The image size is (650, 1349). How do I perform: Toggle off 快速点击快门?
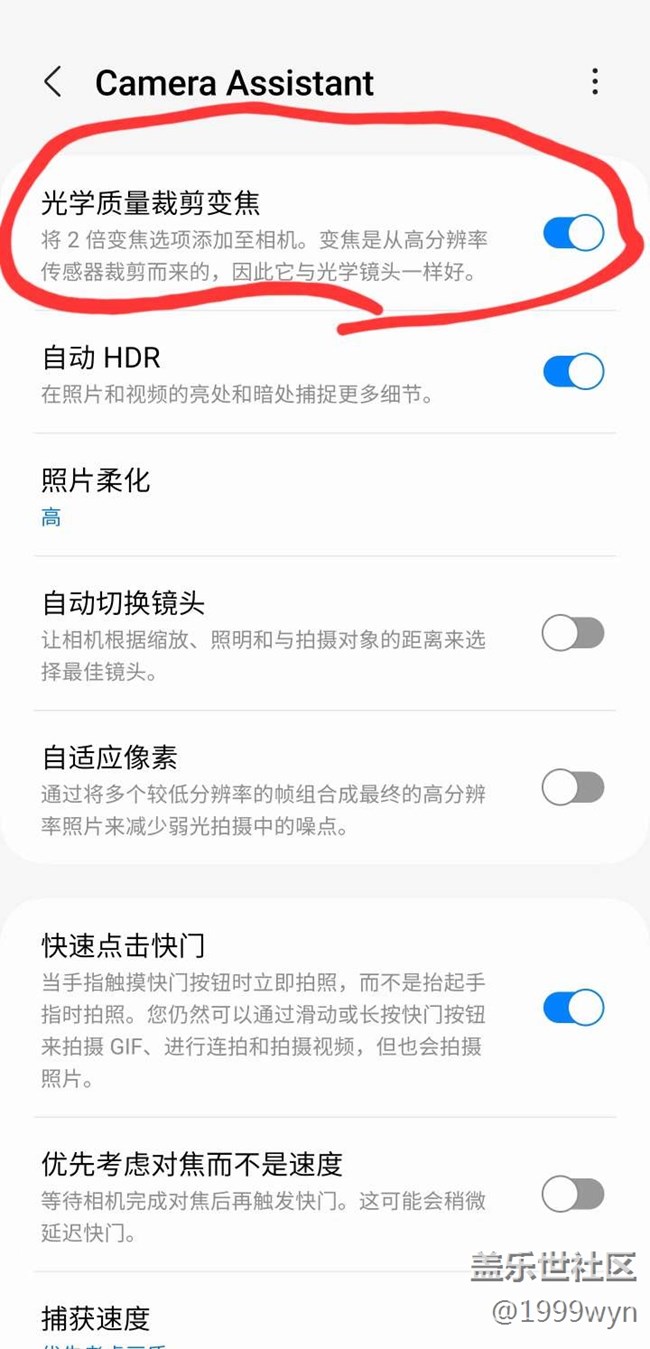(x=573, y=1007)
